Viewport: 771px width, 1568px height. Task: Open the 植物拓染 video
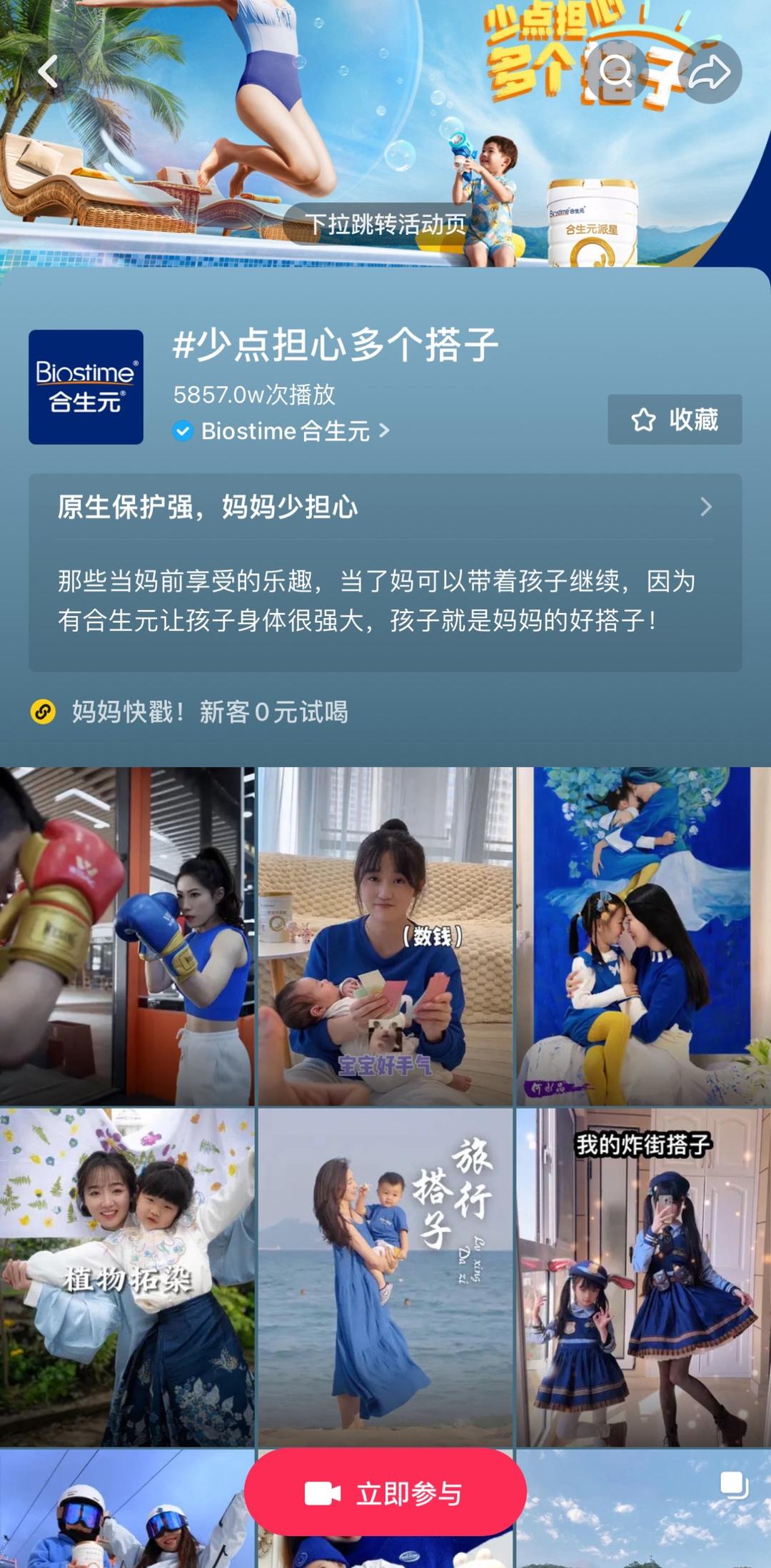click(127, 1277)
